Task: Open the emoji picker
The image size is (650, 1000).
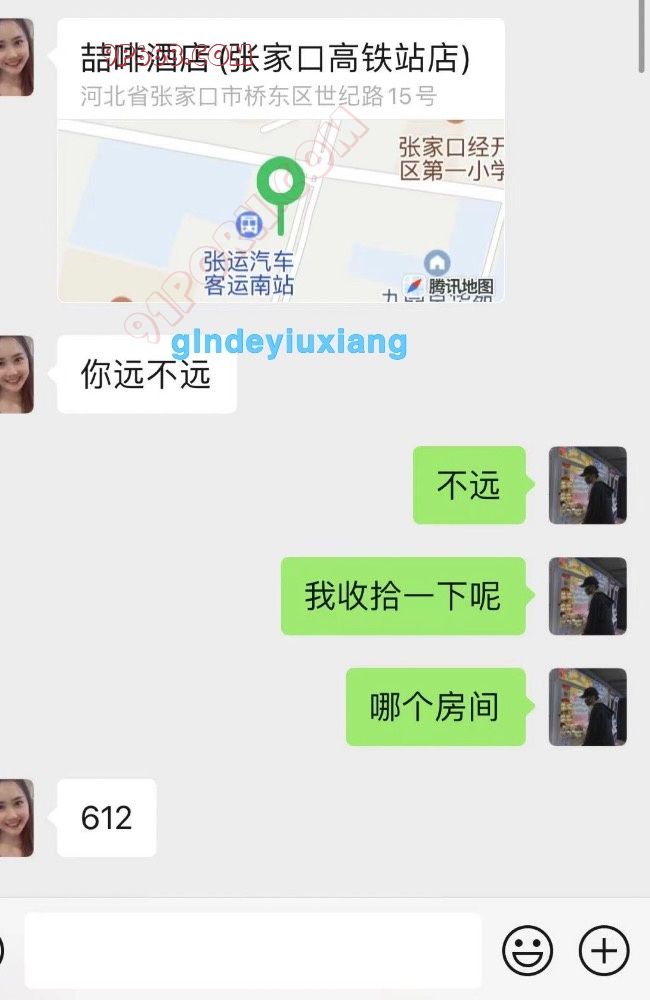Action: coord(528,950)
